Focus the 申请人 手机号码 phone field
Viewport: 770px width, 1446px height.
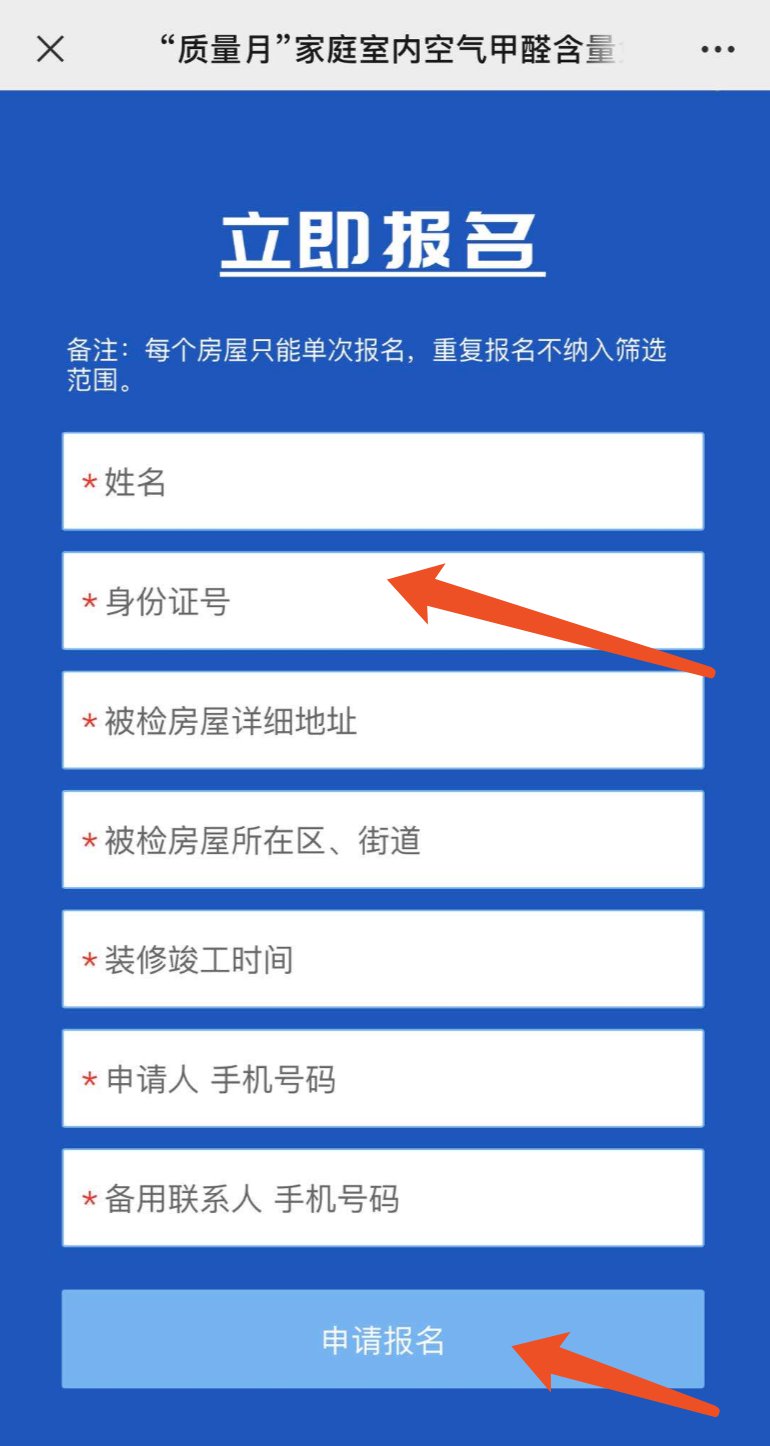tap(383, 1078)
